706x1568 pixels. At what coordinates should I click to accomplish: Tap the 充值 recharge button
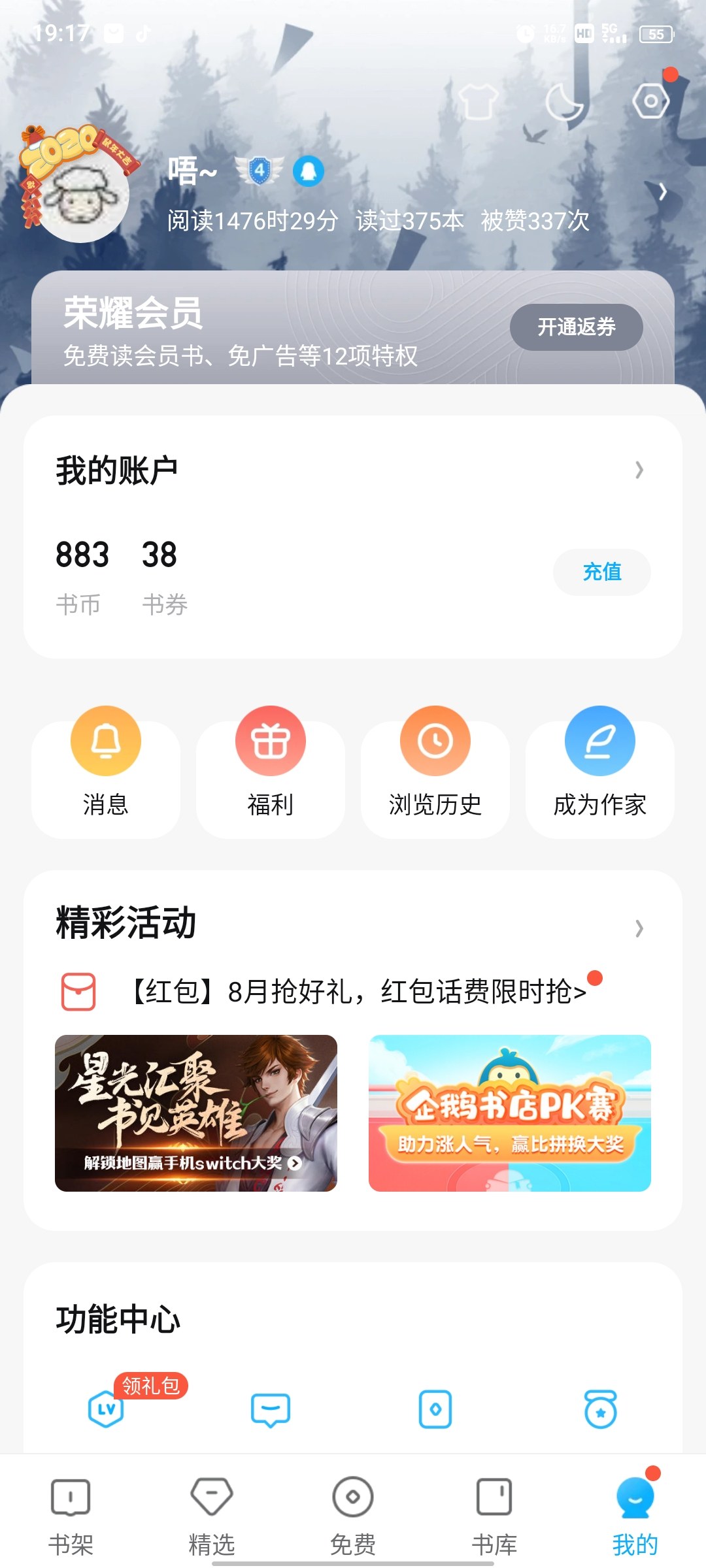coord(602,572)
